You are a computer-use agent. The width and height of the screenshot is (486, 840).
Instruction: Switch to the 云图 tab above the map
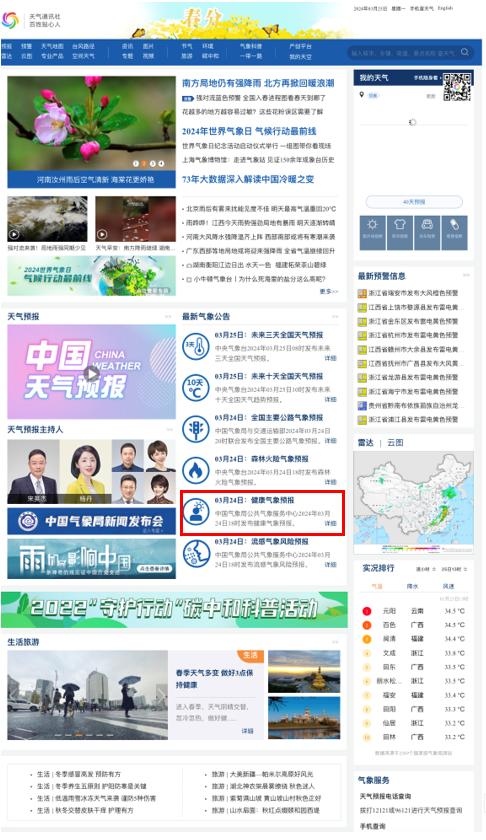coord(395,442)
